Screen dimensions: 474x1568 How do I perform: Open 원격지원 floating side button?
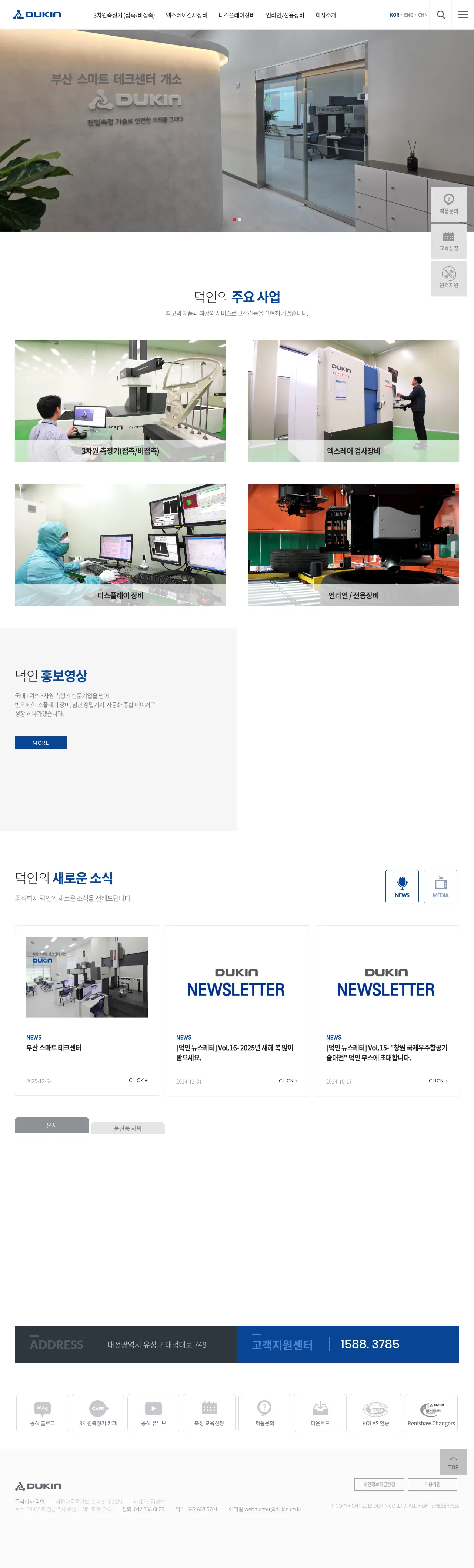[x=448, y=278]
